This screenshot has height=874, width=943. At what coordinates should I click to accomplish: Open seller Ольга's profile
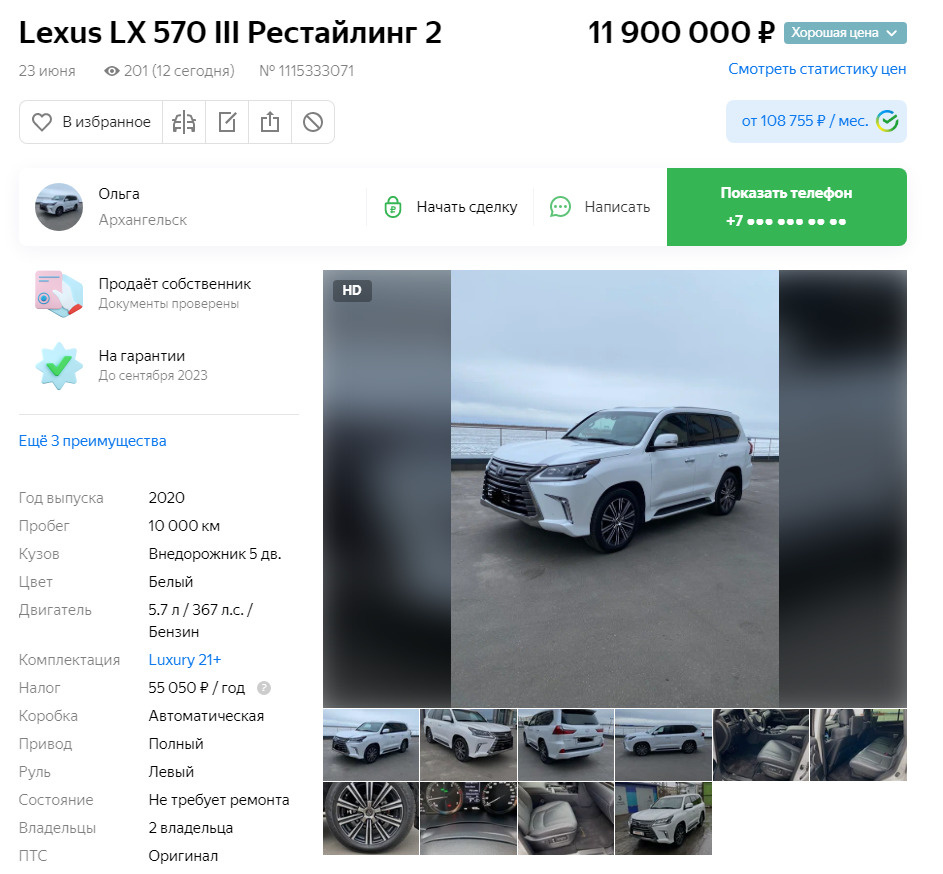pos(119,194)
